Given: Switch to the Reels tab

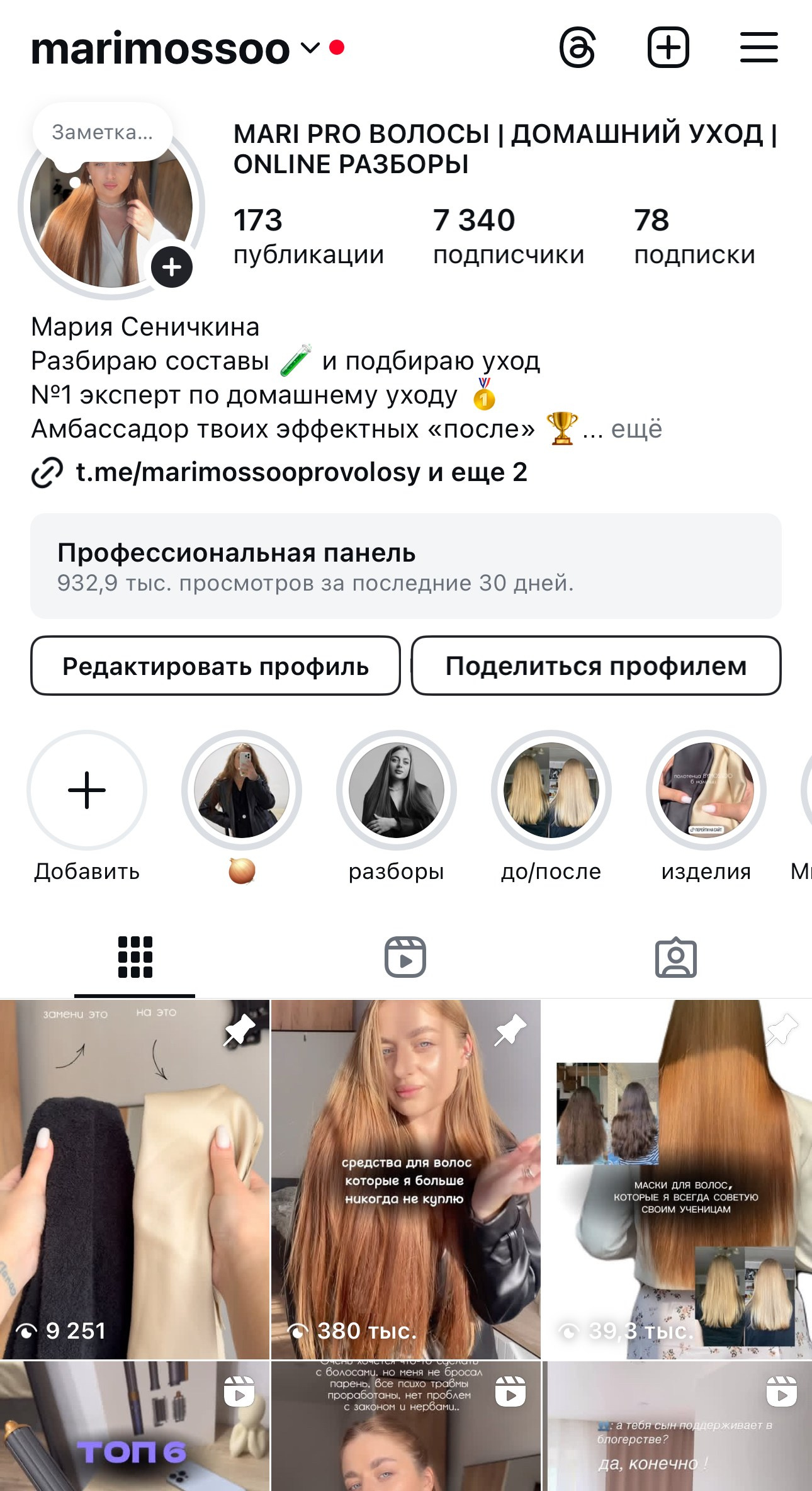Looking at the screenshot, I should point(405,957).
